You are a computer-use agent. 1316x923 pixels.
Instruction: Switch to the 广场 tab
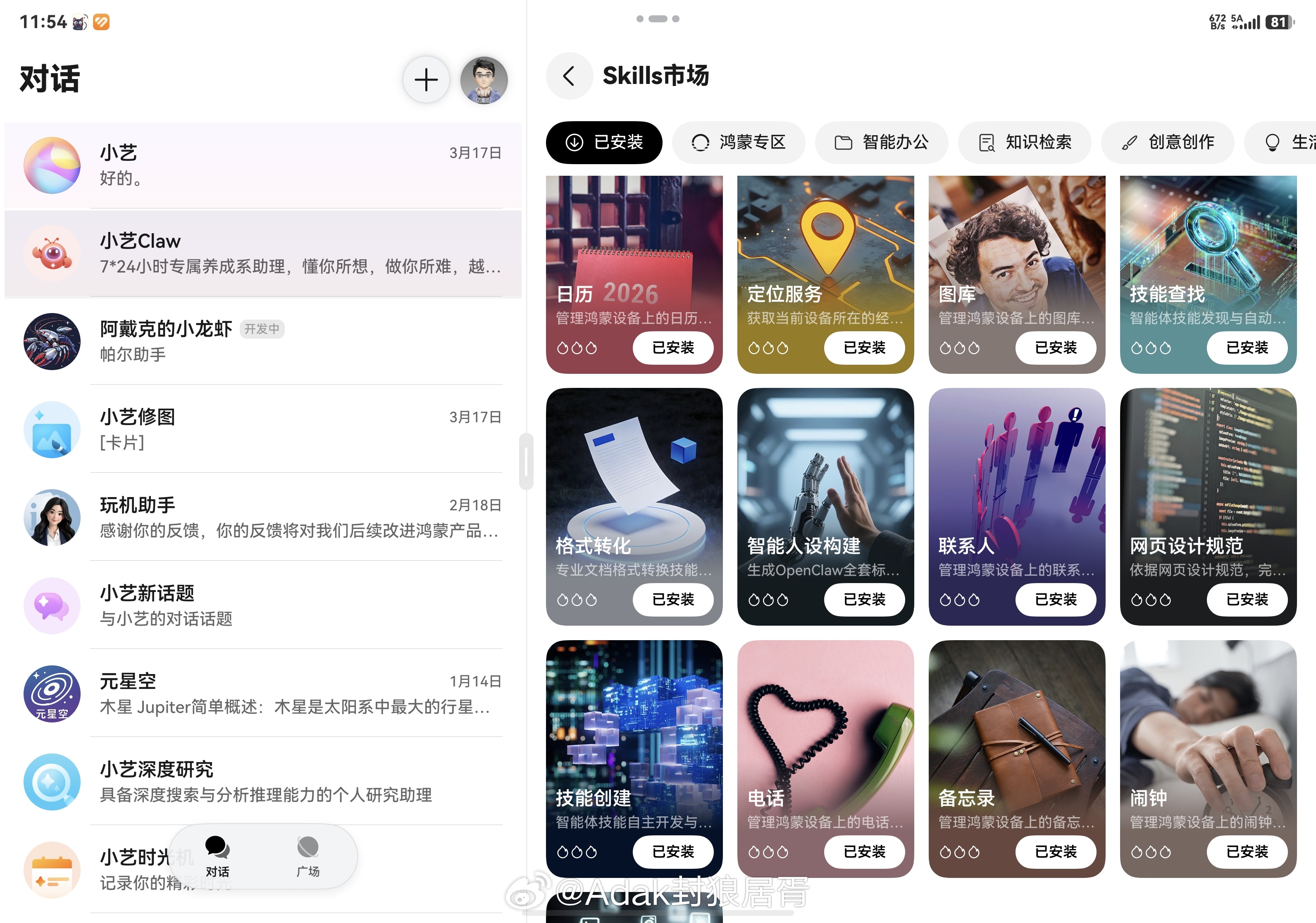click(x=308, y=856)
